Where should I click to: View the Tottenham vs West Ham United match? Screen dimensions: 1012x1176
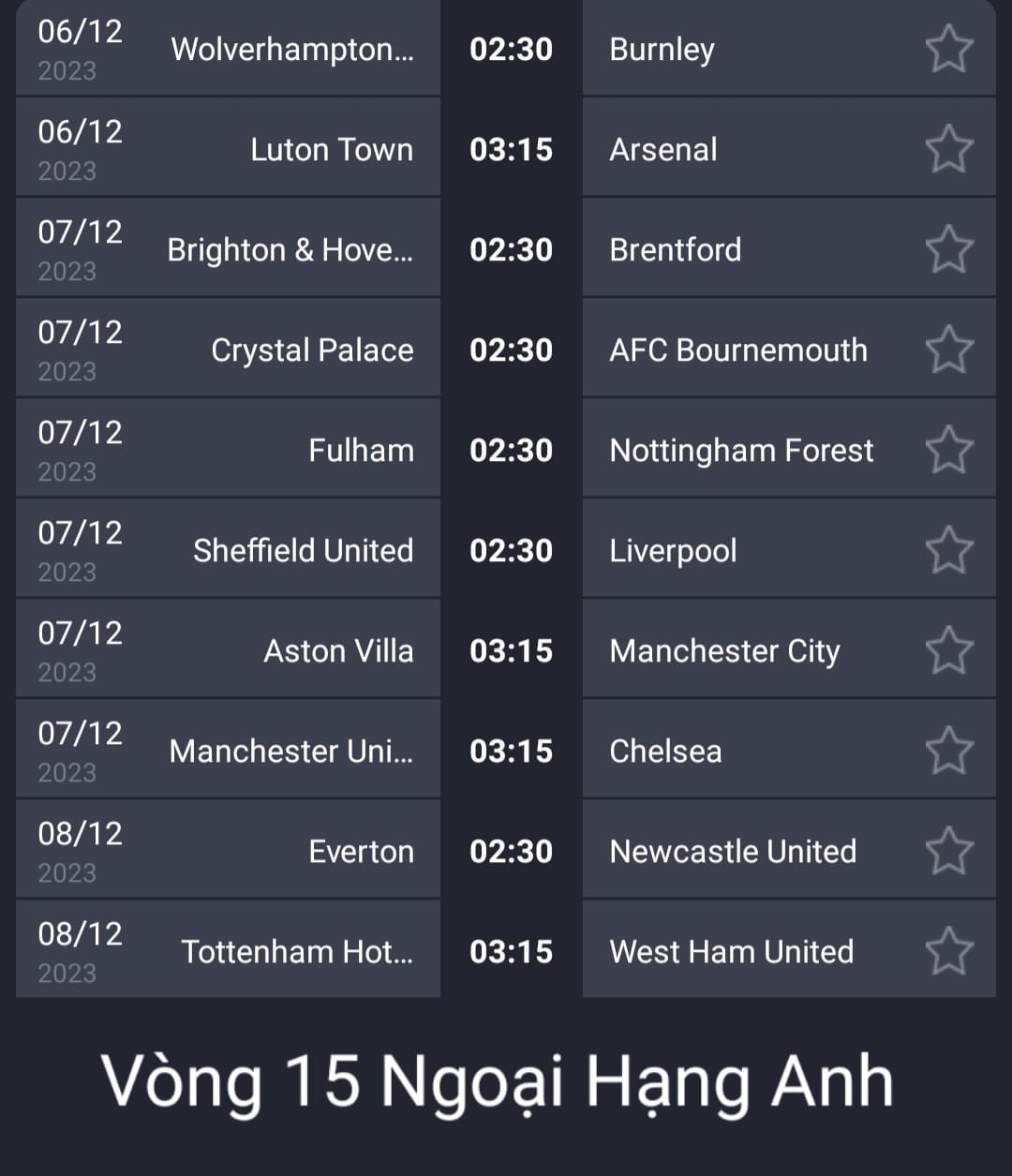click(x=511, y=951)
